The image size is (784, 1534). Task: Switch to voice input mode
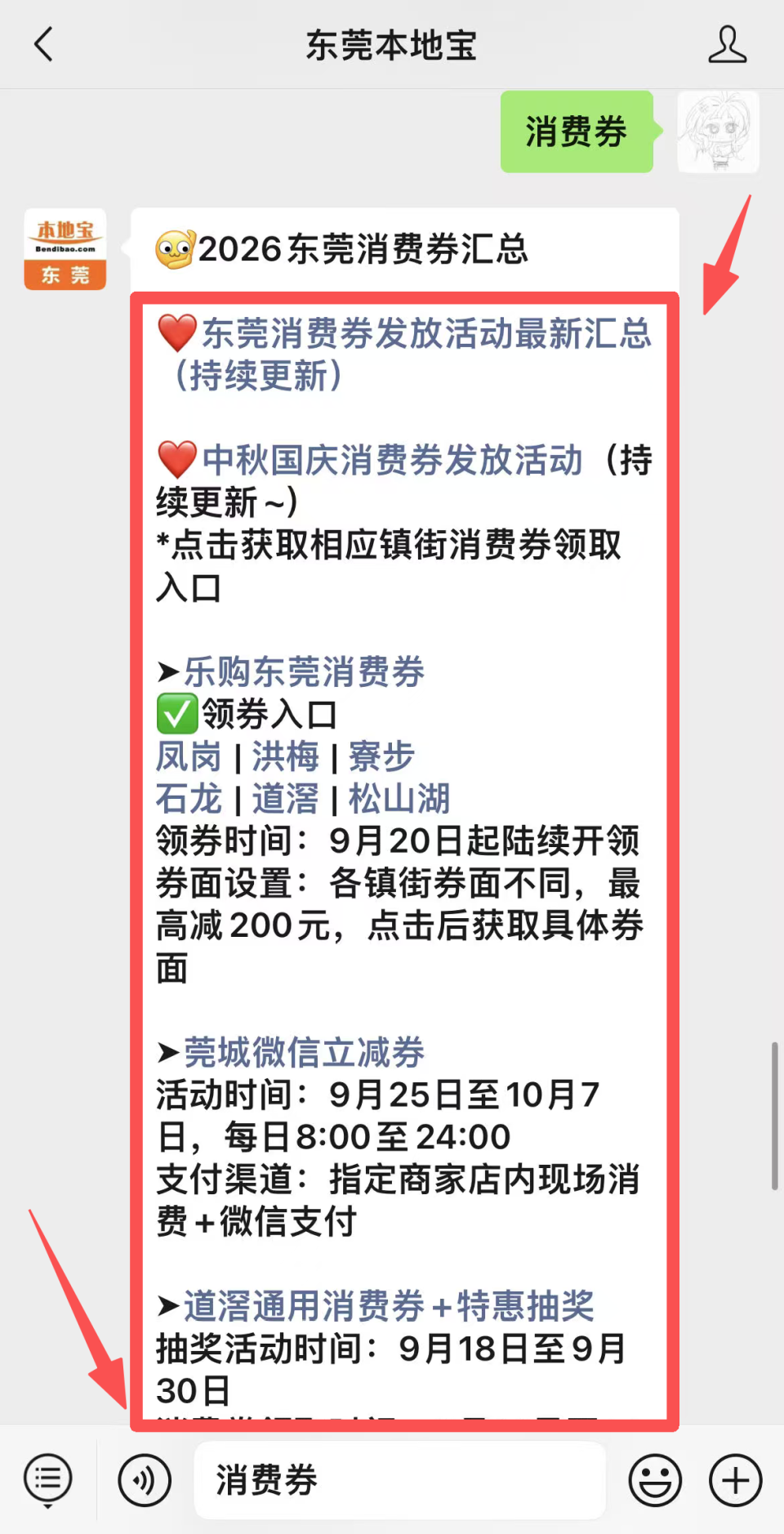coord(145,1479)
